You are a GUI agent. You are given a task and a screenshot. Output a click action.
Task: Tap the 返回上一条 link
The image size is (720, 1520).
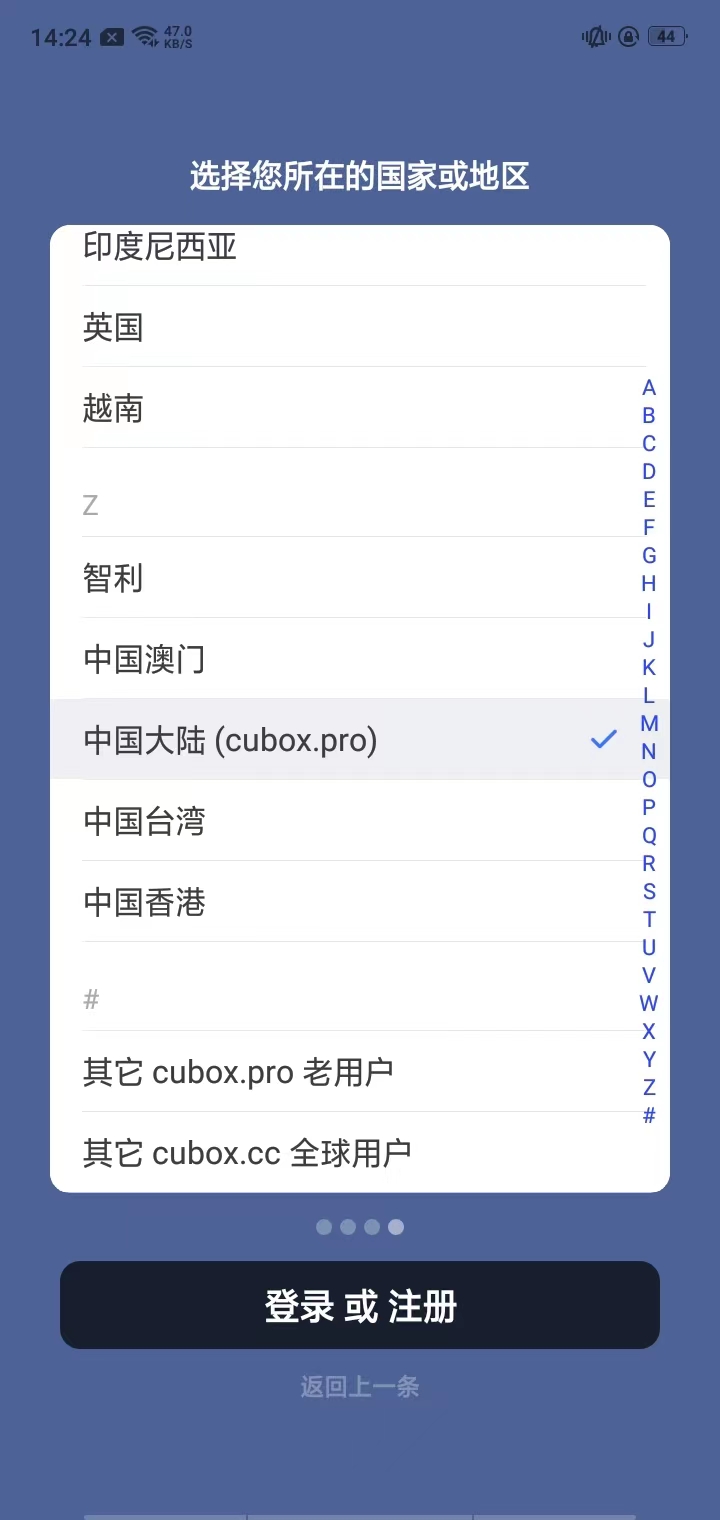[x=360, y=1385]
